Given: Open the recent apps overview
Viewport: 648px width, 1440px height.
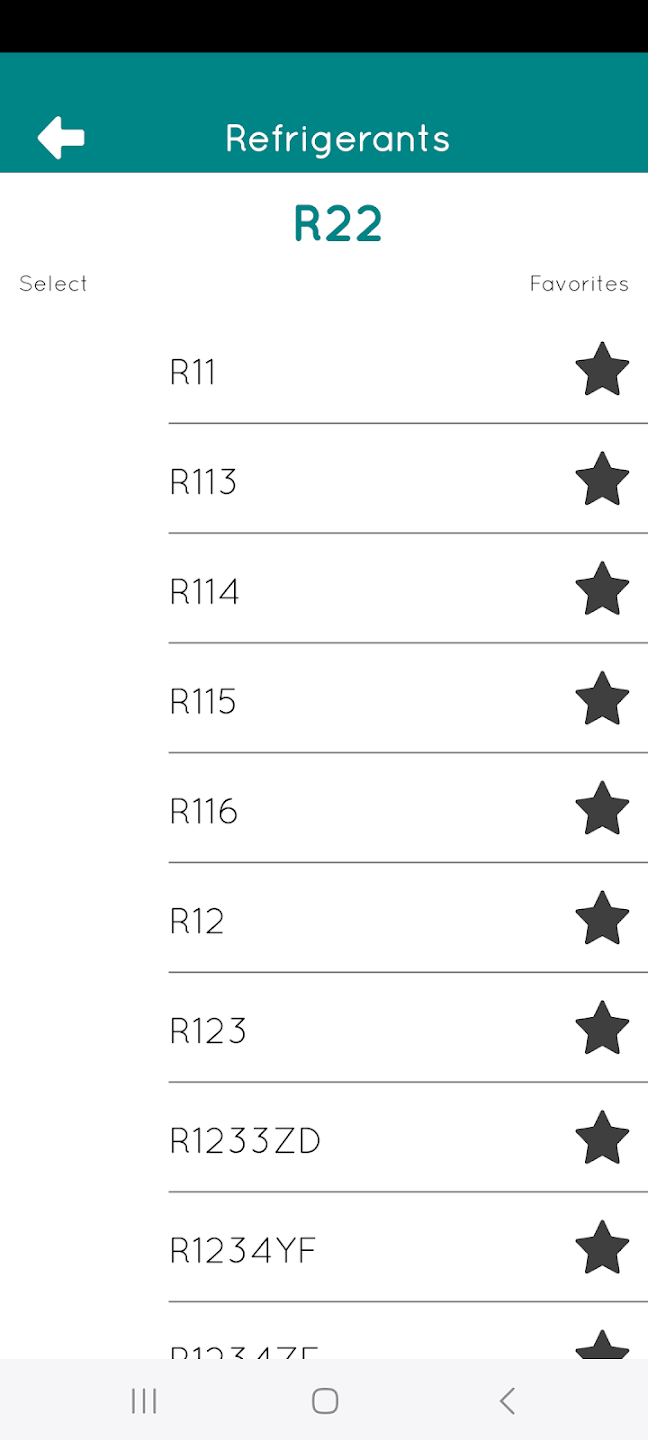Looking at the screenshot, I should click(x=144, y=1401).
